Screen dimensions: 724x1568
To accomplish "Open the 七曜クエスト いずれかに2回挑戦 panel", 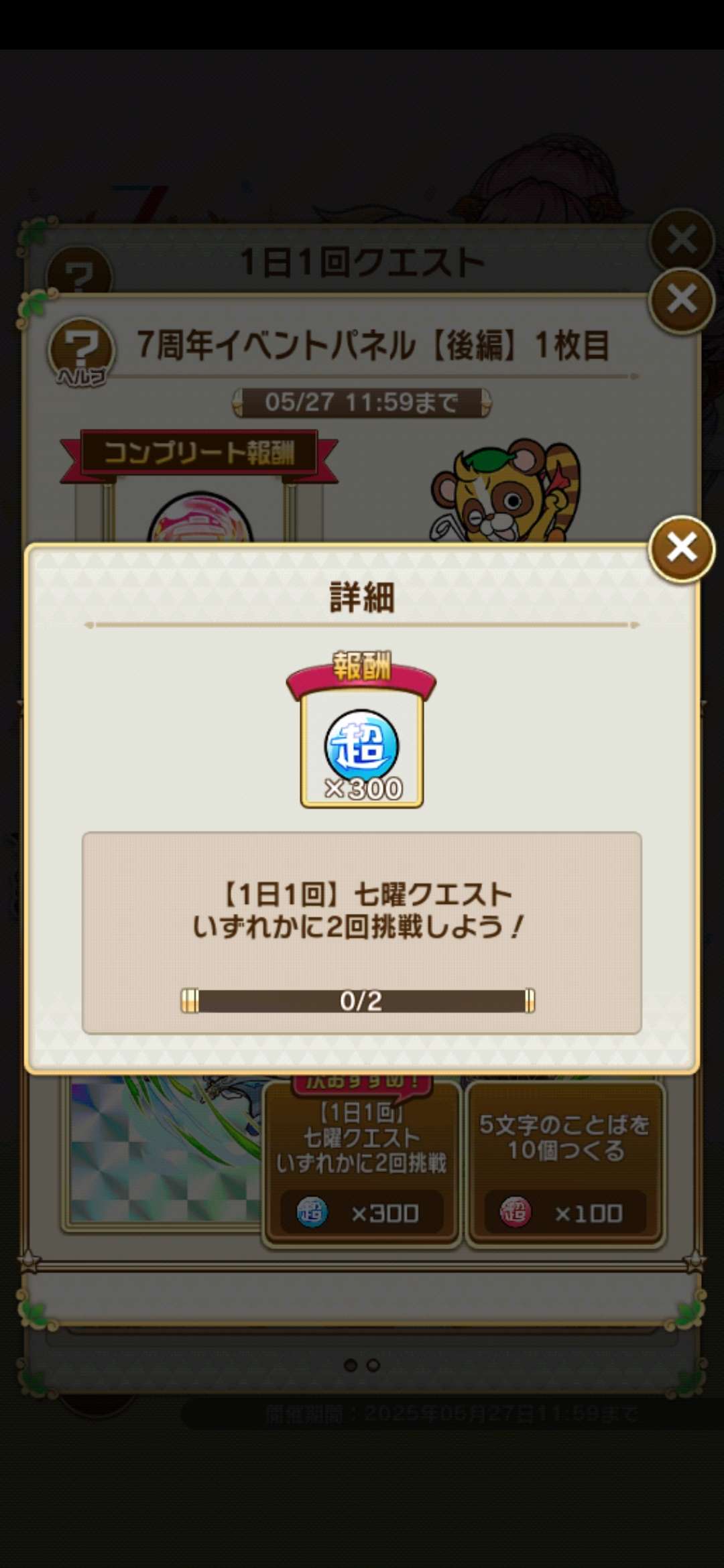I will (361, 1163).
